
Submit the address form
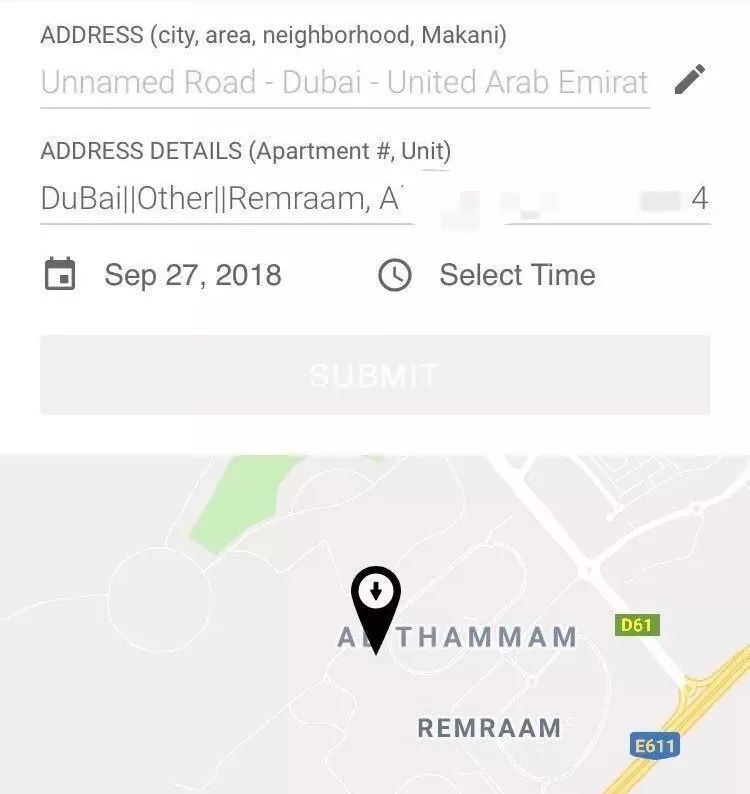tap(374, 375)
